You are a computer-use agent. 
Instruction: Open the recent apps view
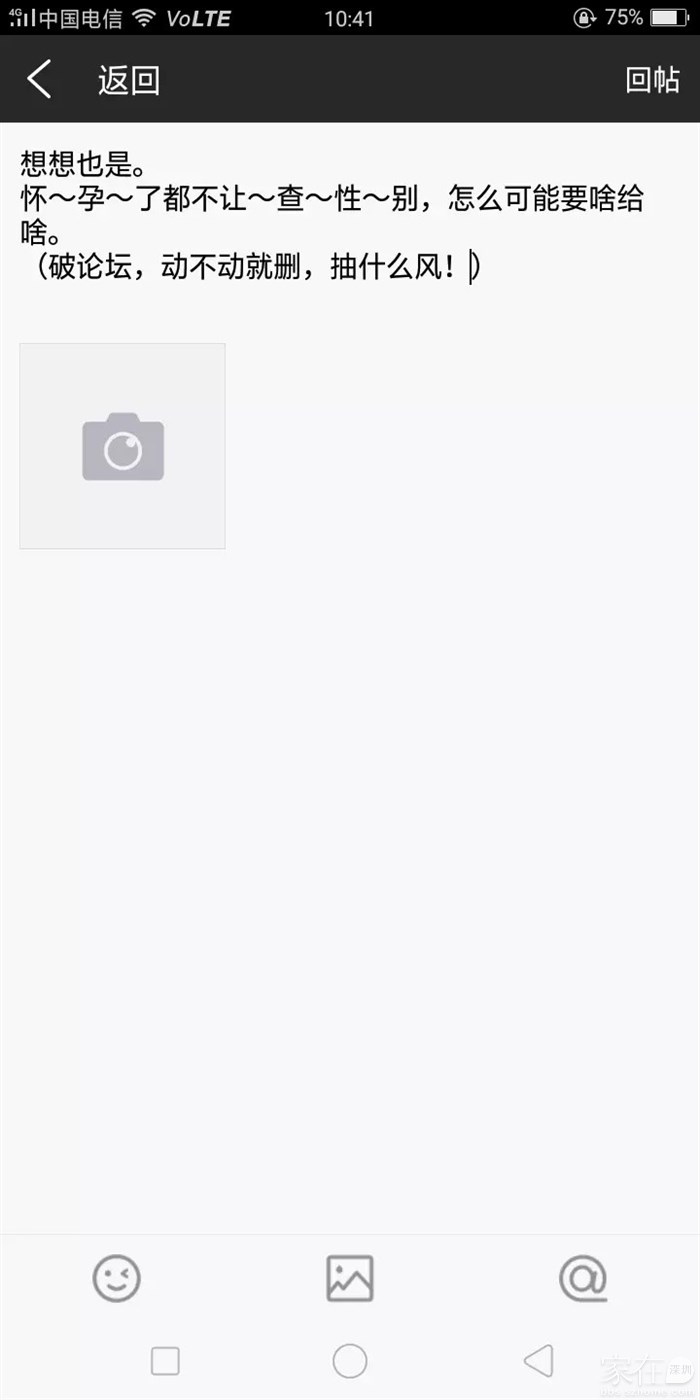point(165,1360)
